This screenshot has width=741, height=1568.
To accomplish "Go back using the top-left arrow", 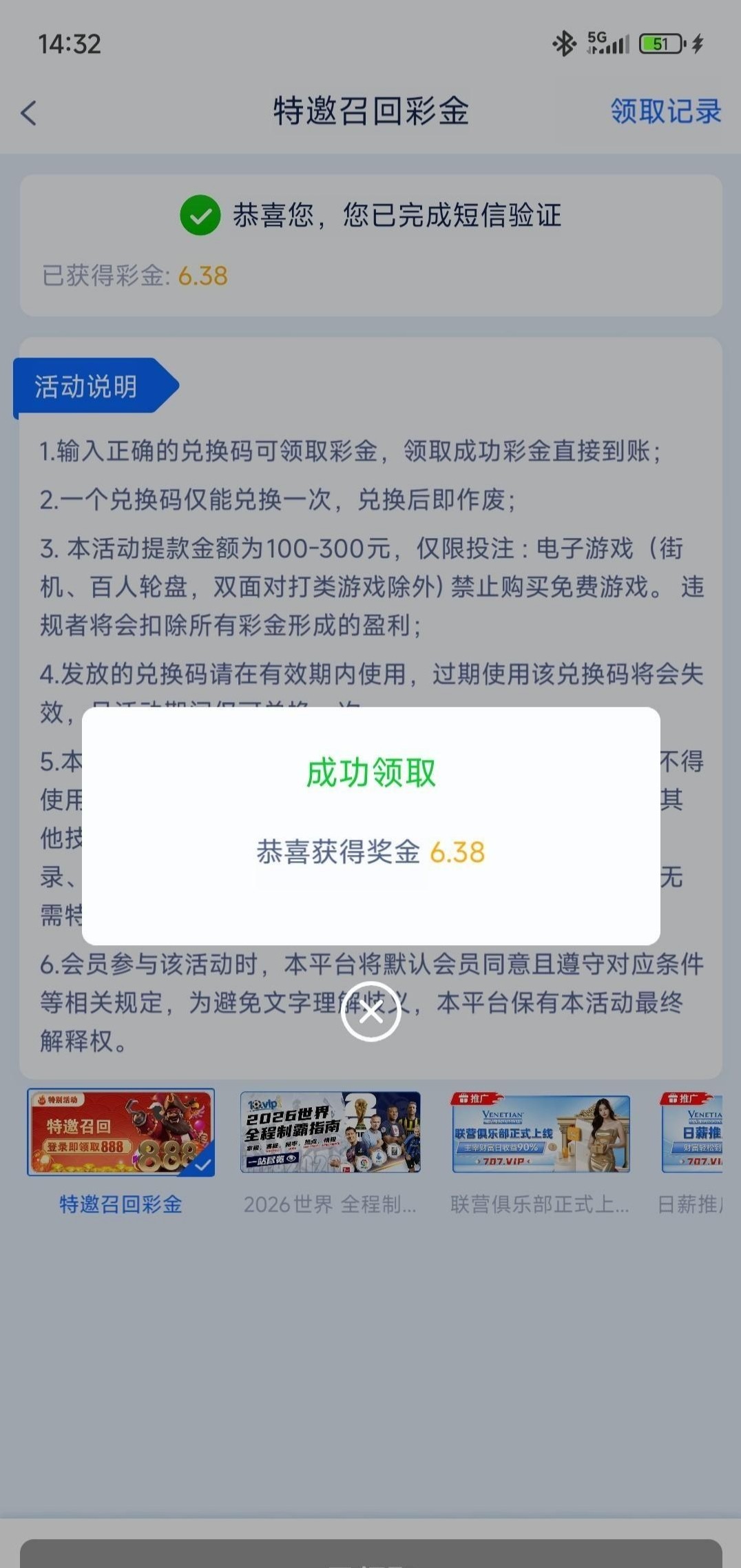I will click(29, 113).
